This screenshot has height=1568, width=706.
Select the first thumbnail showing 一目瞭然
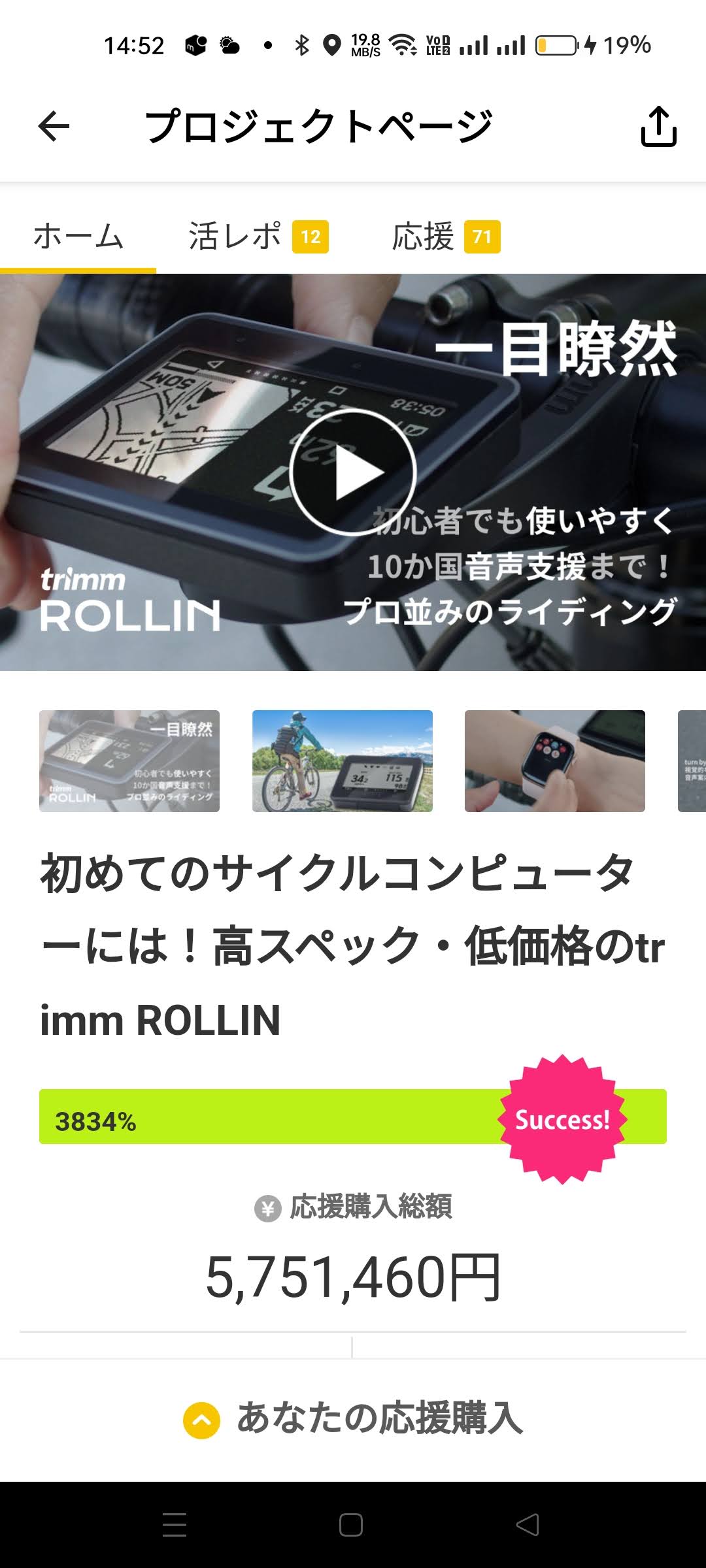pyautogui.click(x=129, y=761)
